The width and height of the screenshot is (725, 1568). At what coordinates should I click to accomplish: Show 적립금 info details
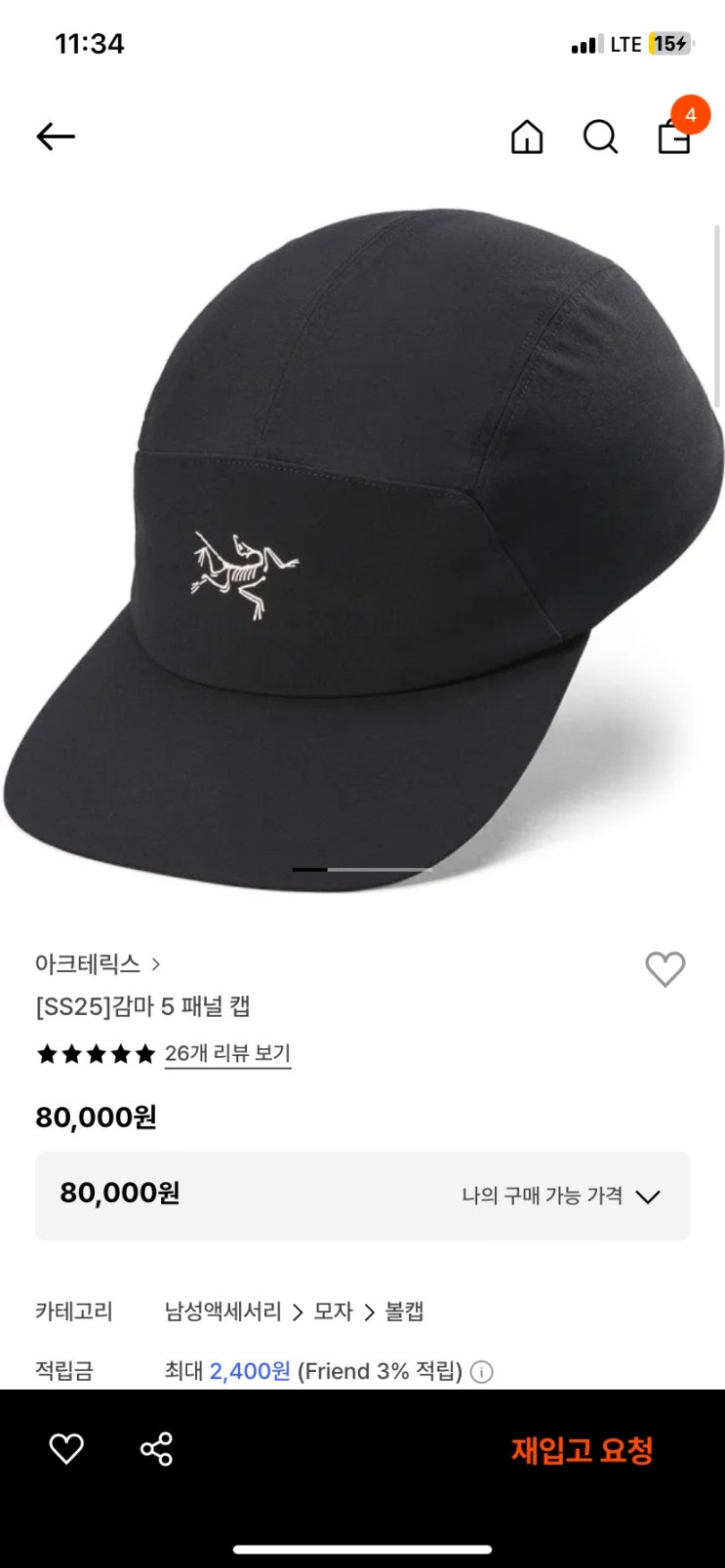(x=481, y=1372)
